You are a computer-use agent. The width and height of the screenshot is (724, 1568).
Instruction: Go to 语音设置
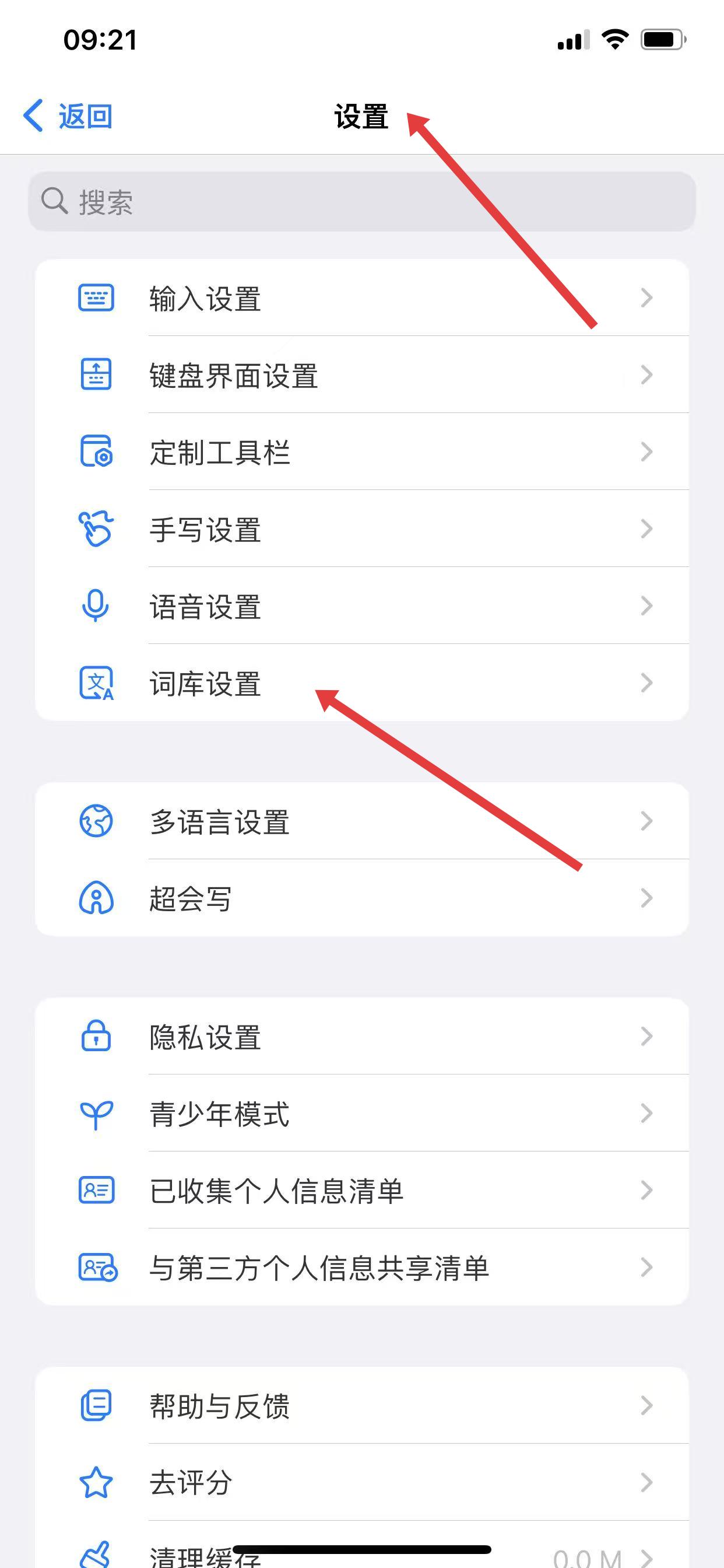pyautogui.click(x=361, y=606)
